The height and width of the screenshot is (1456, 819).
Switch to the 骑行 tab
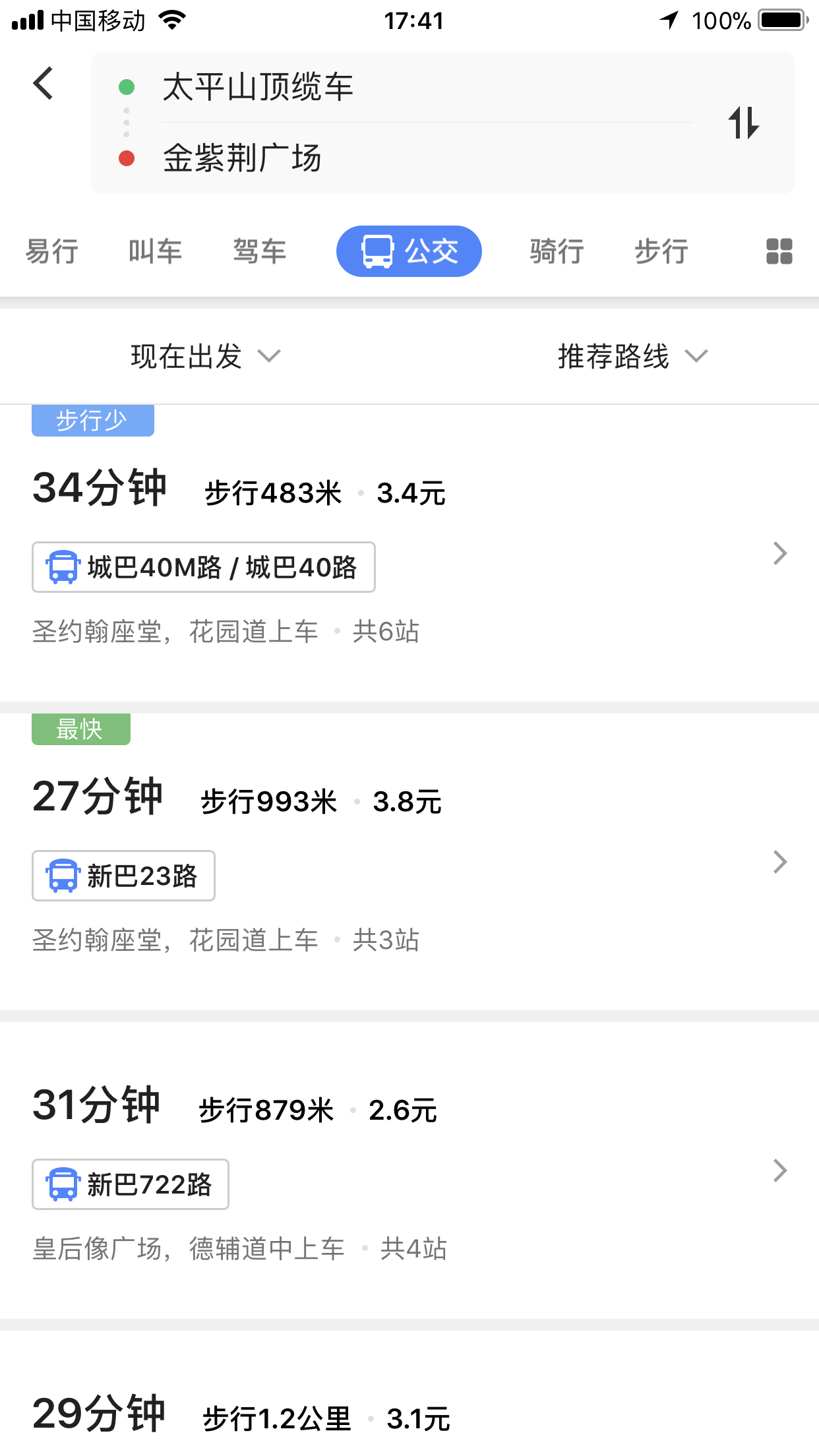pyautogui.click(x=557, y=251)
